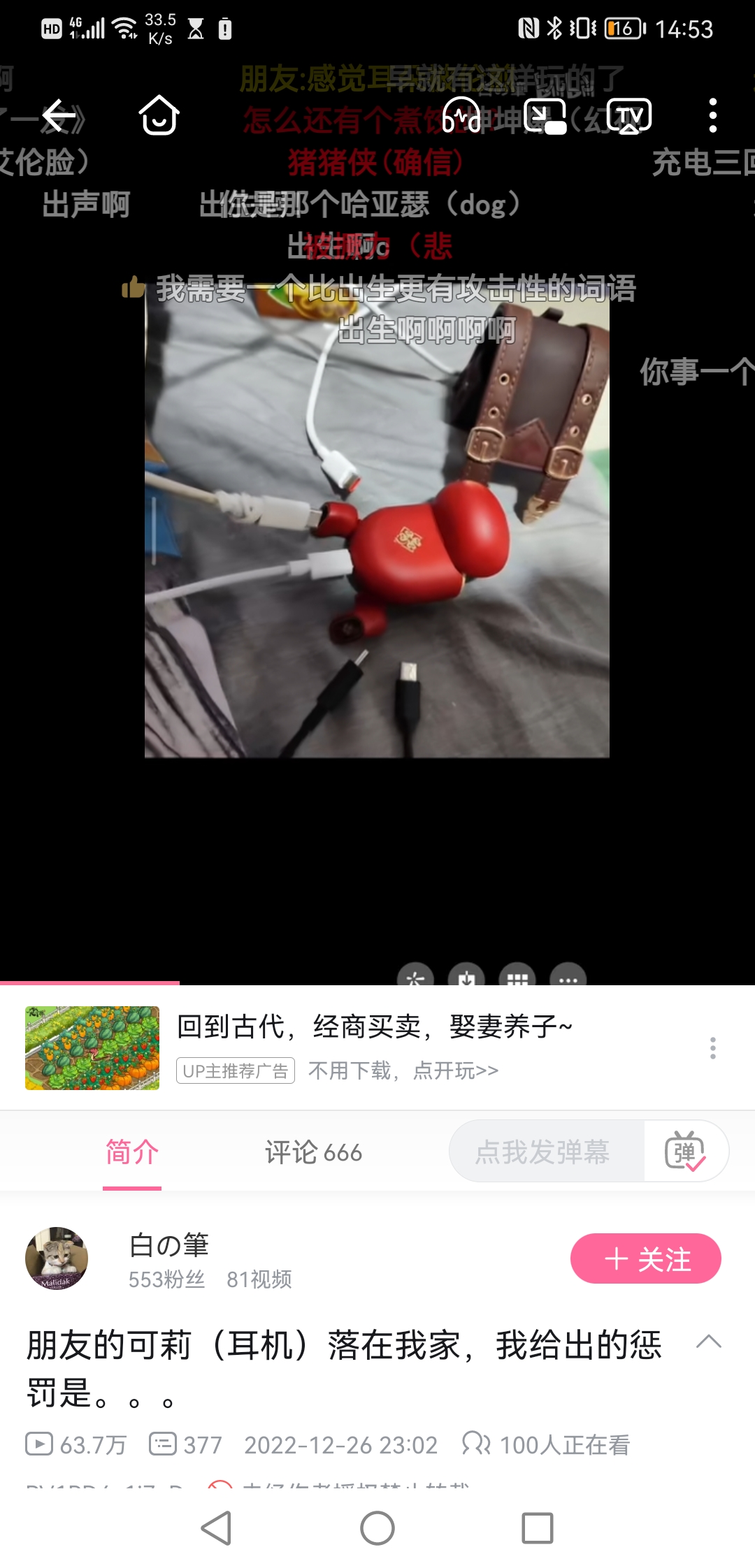
Task: Switch to the 简介 tab
Action: coord(132,1152)
